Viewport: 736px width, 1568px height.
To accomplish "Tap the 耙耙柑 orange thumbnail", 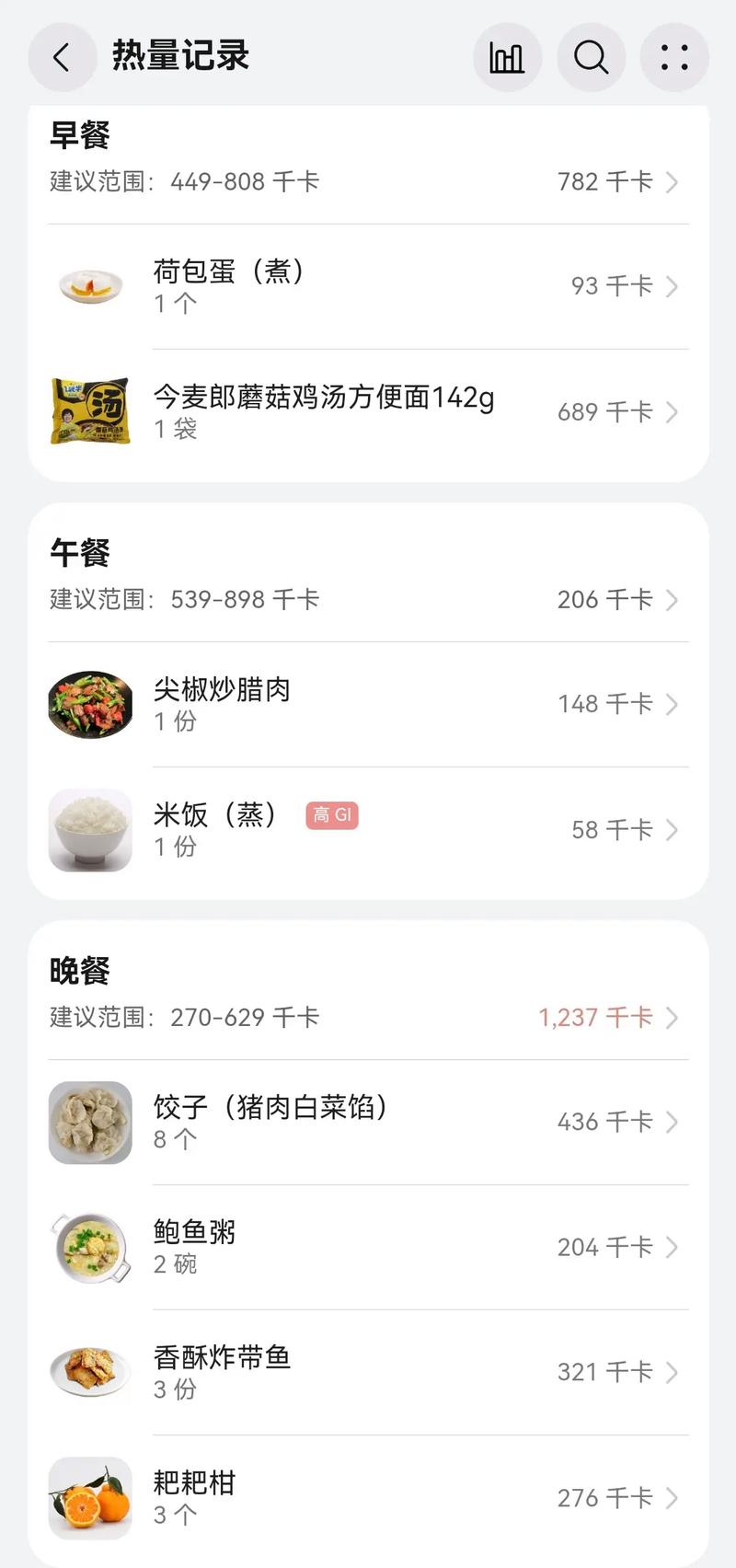I will (89, 1496).
